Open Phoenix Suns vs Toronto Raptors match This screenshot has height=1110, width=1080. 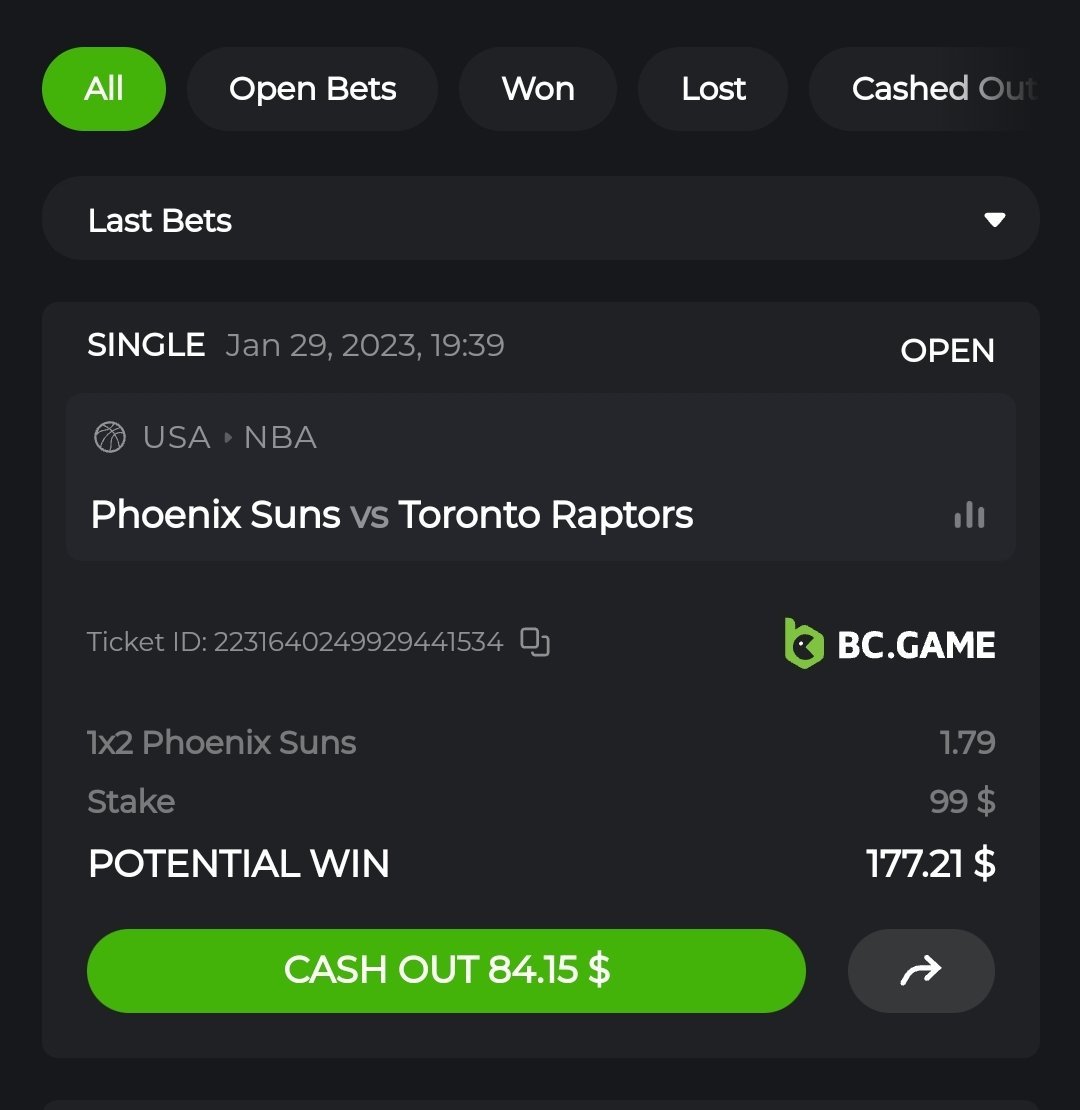tap(392, 515)
